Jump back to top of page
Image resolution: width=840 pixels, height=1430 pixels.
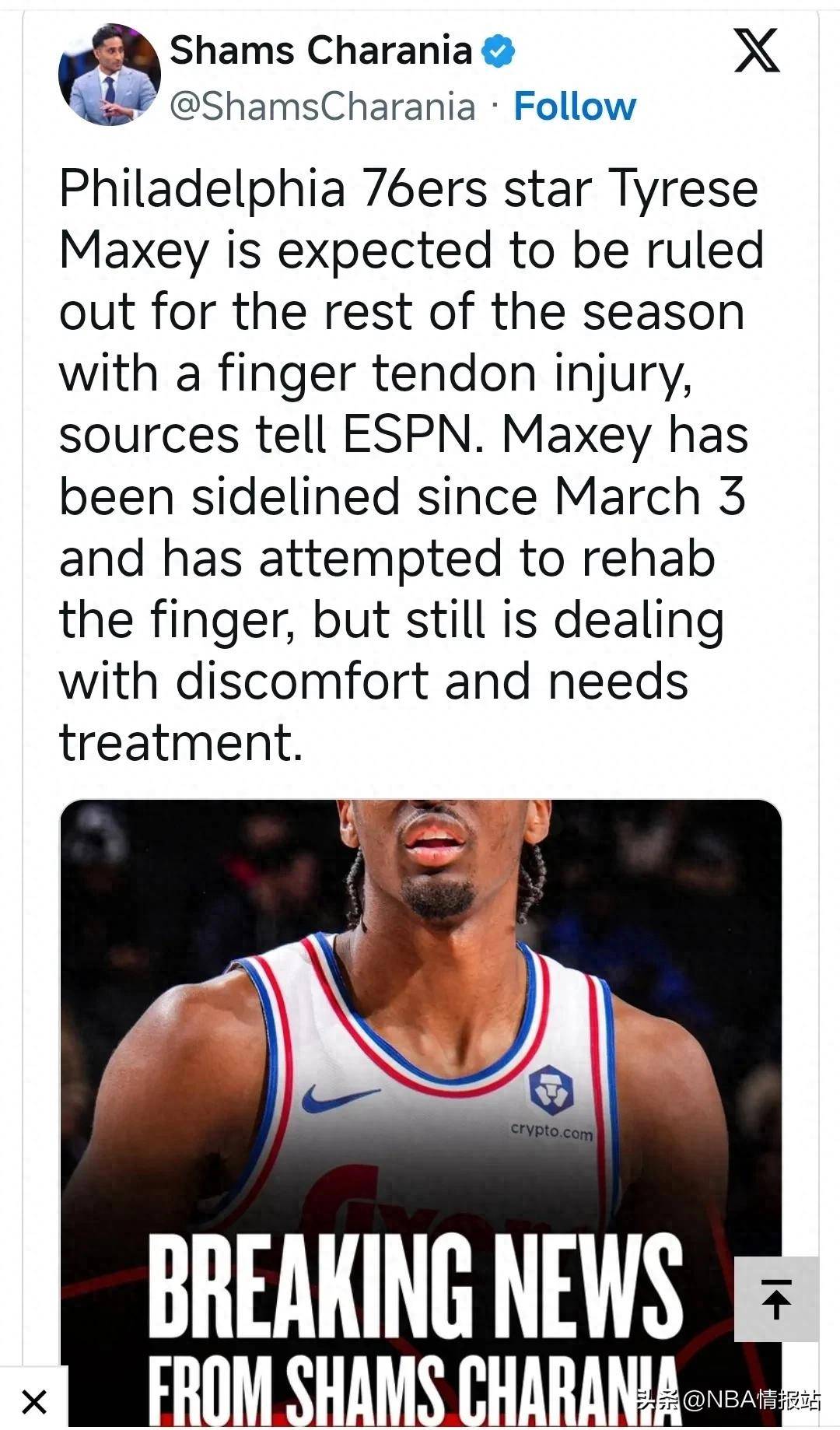[x=775, y=1299]
